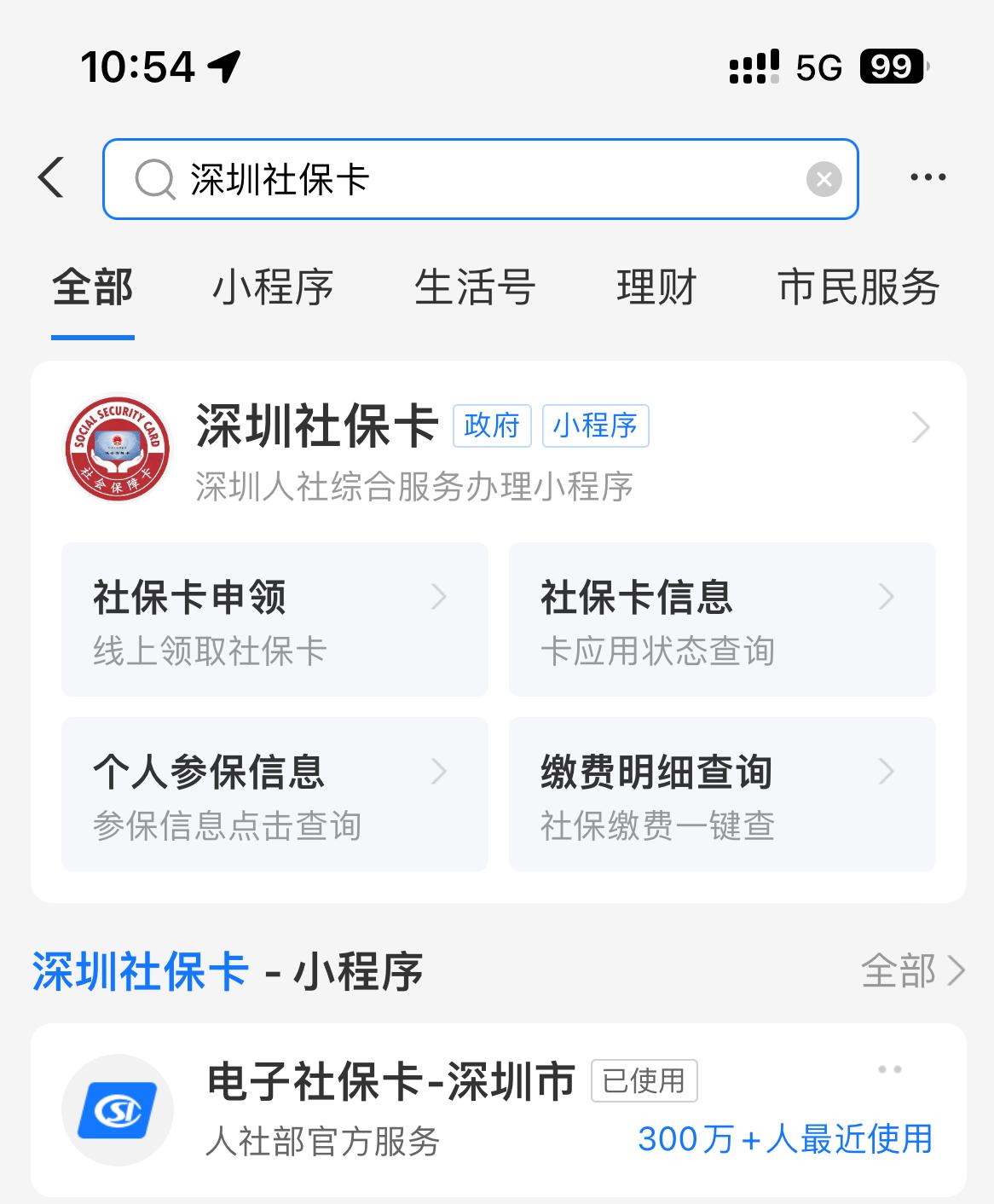
Task: Tap the back arrow to leave search
Action: click(51, 178)
